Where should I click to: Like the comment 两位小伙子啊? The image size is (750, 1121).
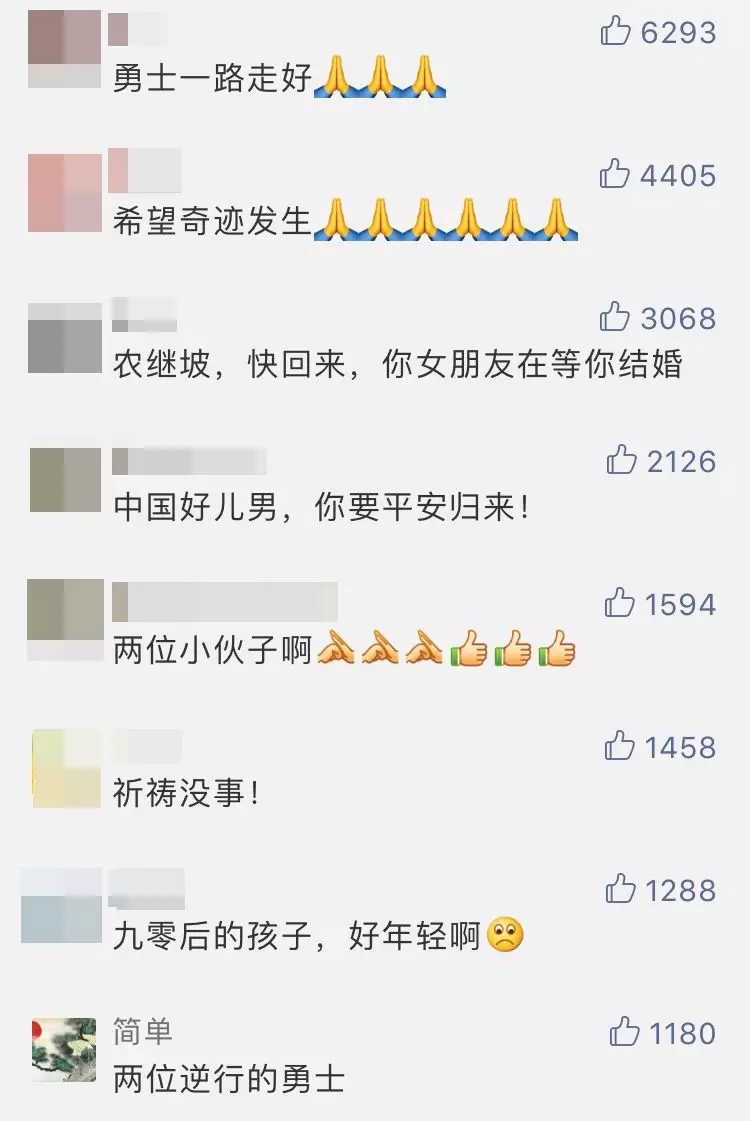620,604
